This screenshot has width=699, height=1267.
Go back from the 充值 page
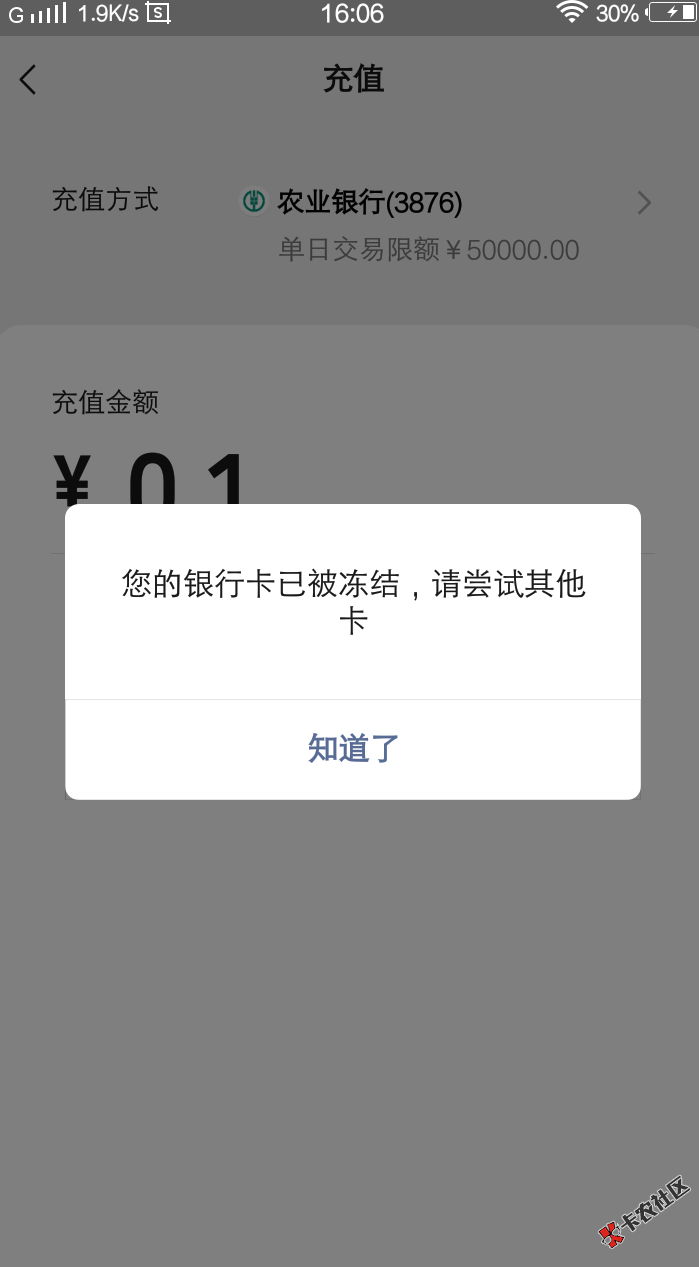point(28,80)
